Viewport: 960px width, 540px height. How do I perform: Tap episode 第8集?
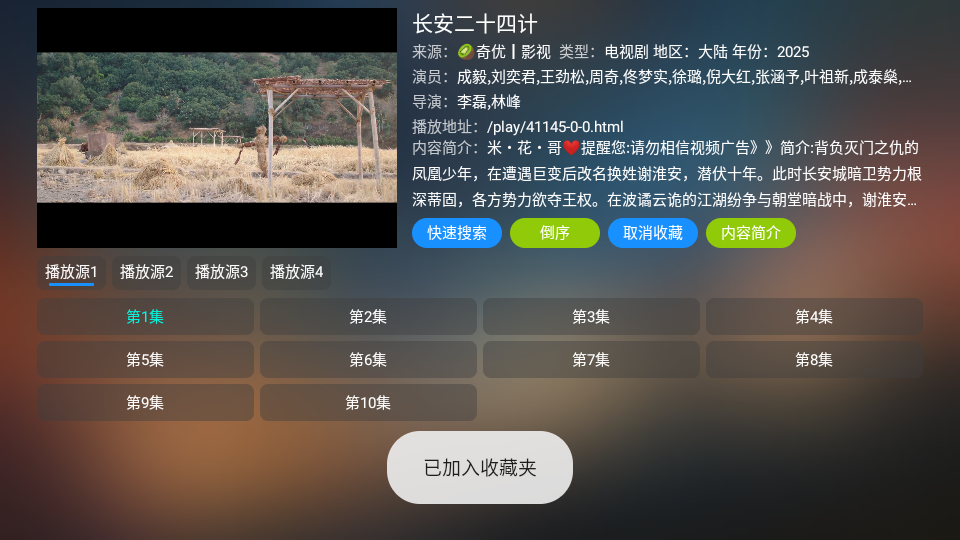pyautogui.click(x=814, y=360)
